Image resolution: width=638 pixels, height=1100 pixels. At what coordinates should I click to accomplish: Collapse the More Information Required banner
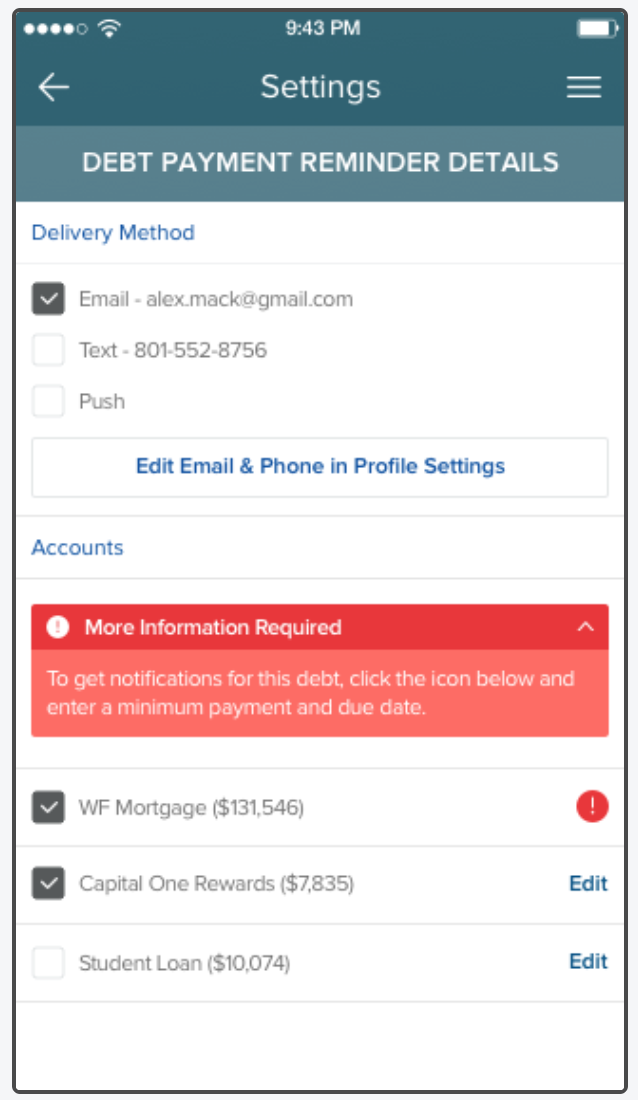pos(585,627)
